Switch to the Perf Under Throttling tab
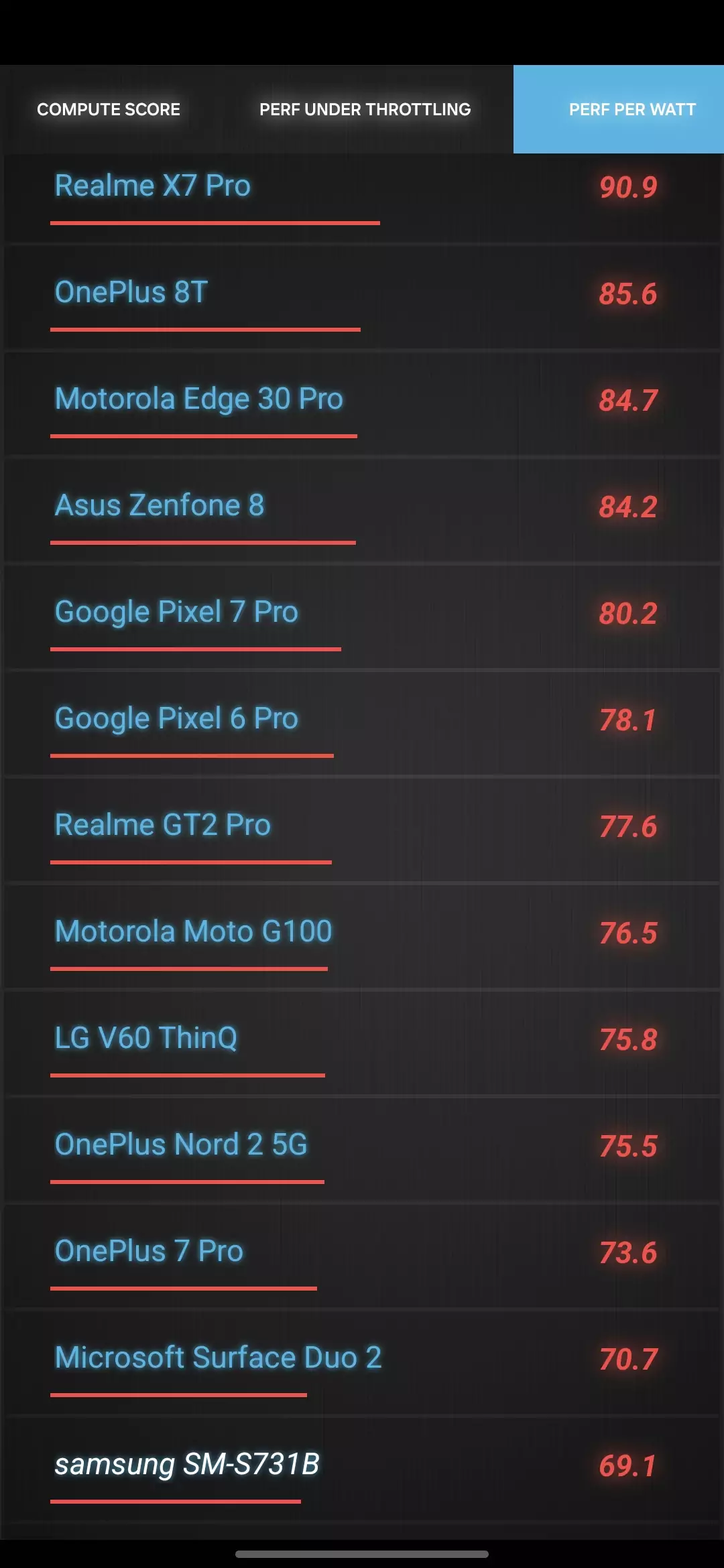This screenshot has height=1568, width=724. point(365,109)
